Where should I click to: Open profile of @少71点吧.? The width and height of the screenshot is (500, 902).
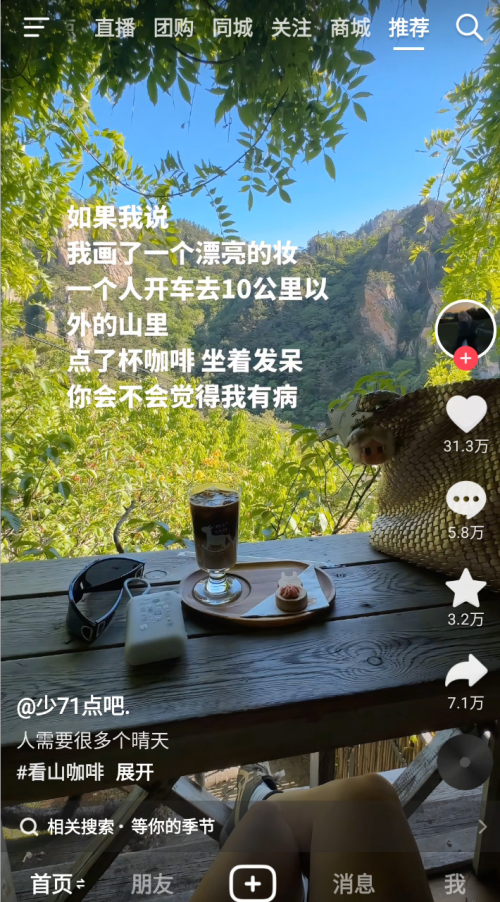pyautogui.click(x=73, y=706)
